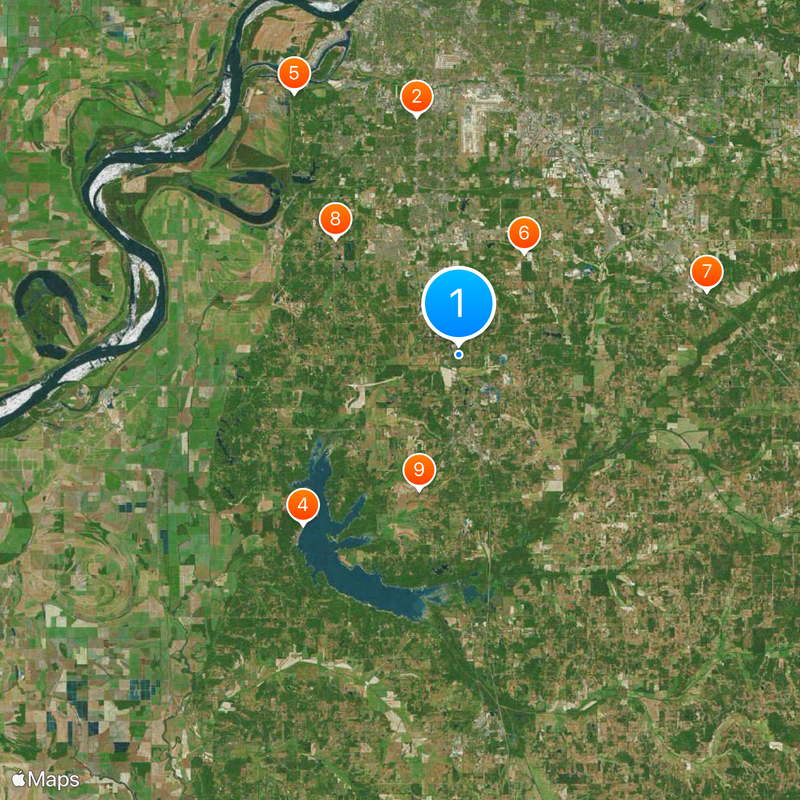Image resolution: width=800 pixels, height=800 pixels.
Task: Select the orange map pin numbered 8
Action: [335, 219]
